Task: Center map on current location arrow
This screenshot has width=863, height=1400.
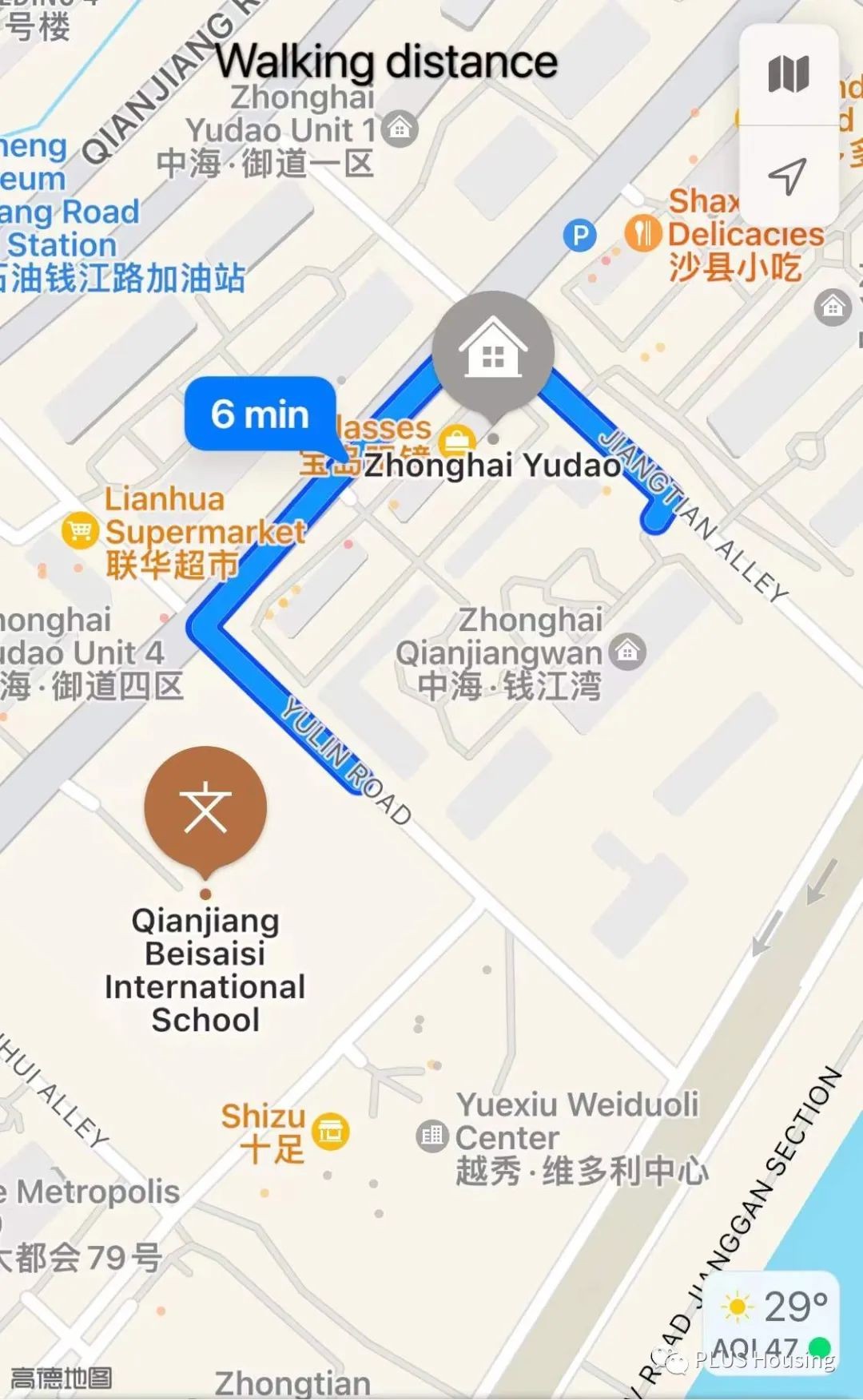Action: click(788, 176)
